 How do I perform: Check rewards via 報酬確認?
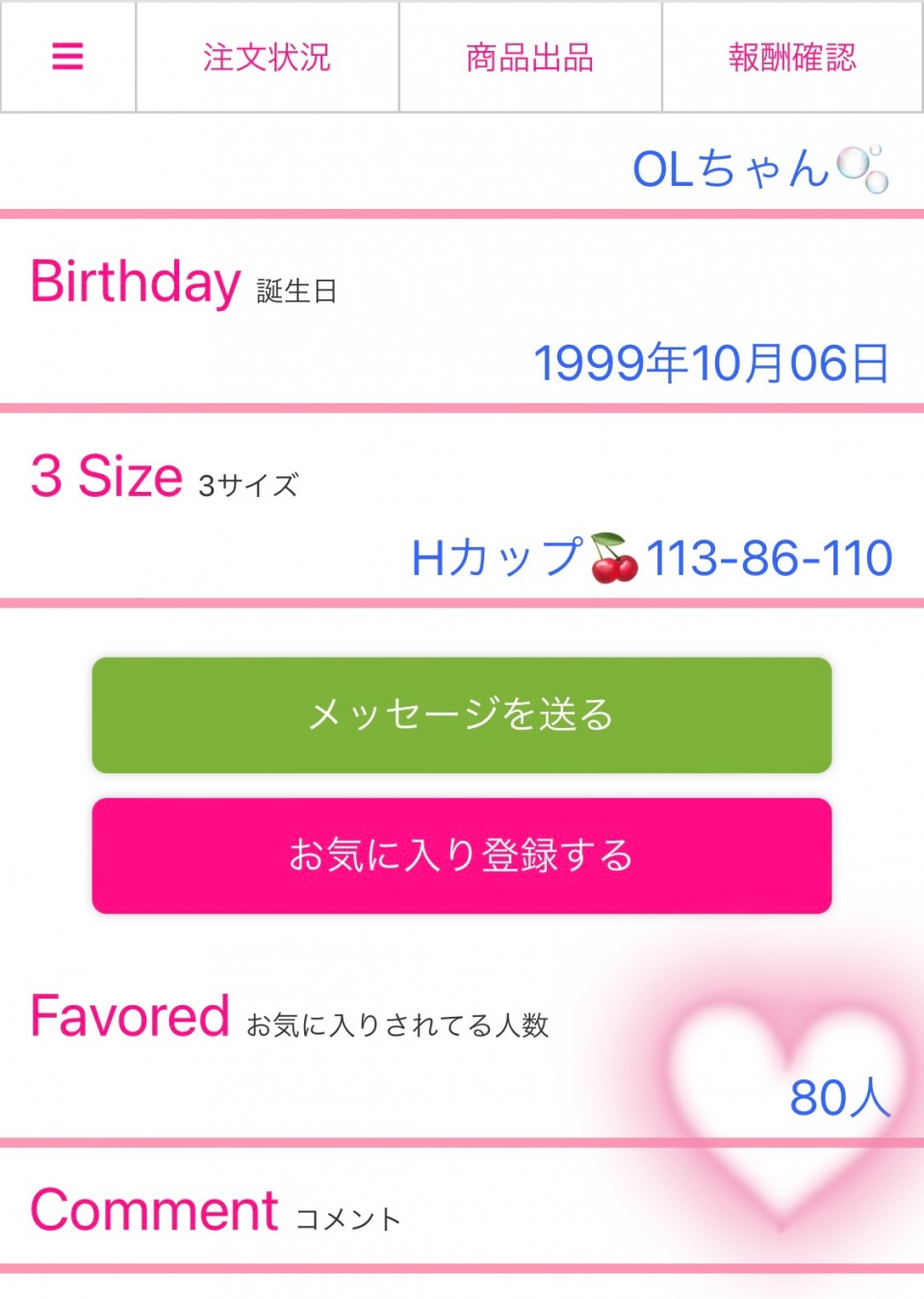click(792, 57)
